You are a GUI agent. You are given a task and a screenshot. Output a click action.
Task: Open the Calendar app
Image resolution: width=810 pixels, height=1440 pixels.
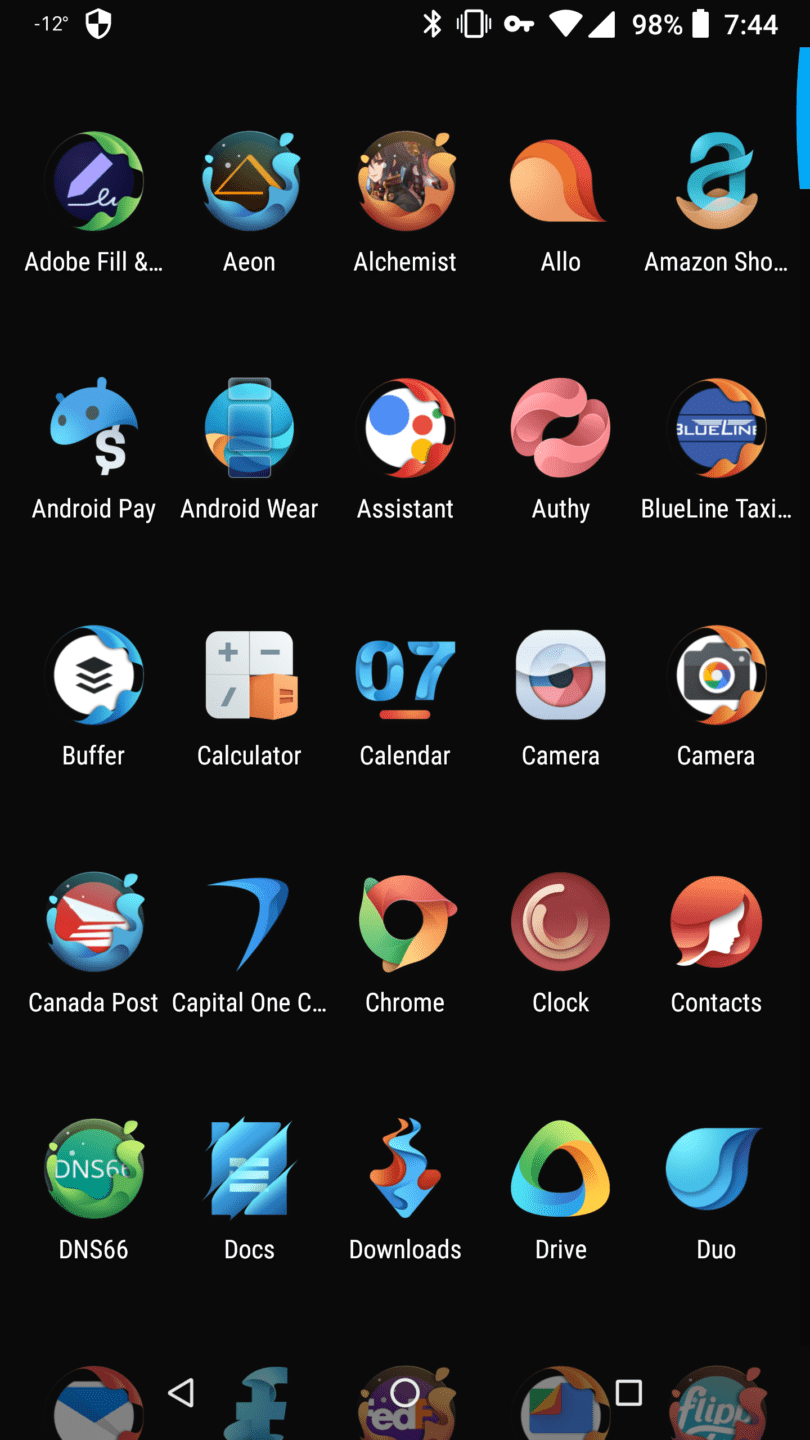tap(405, 675)
